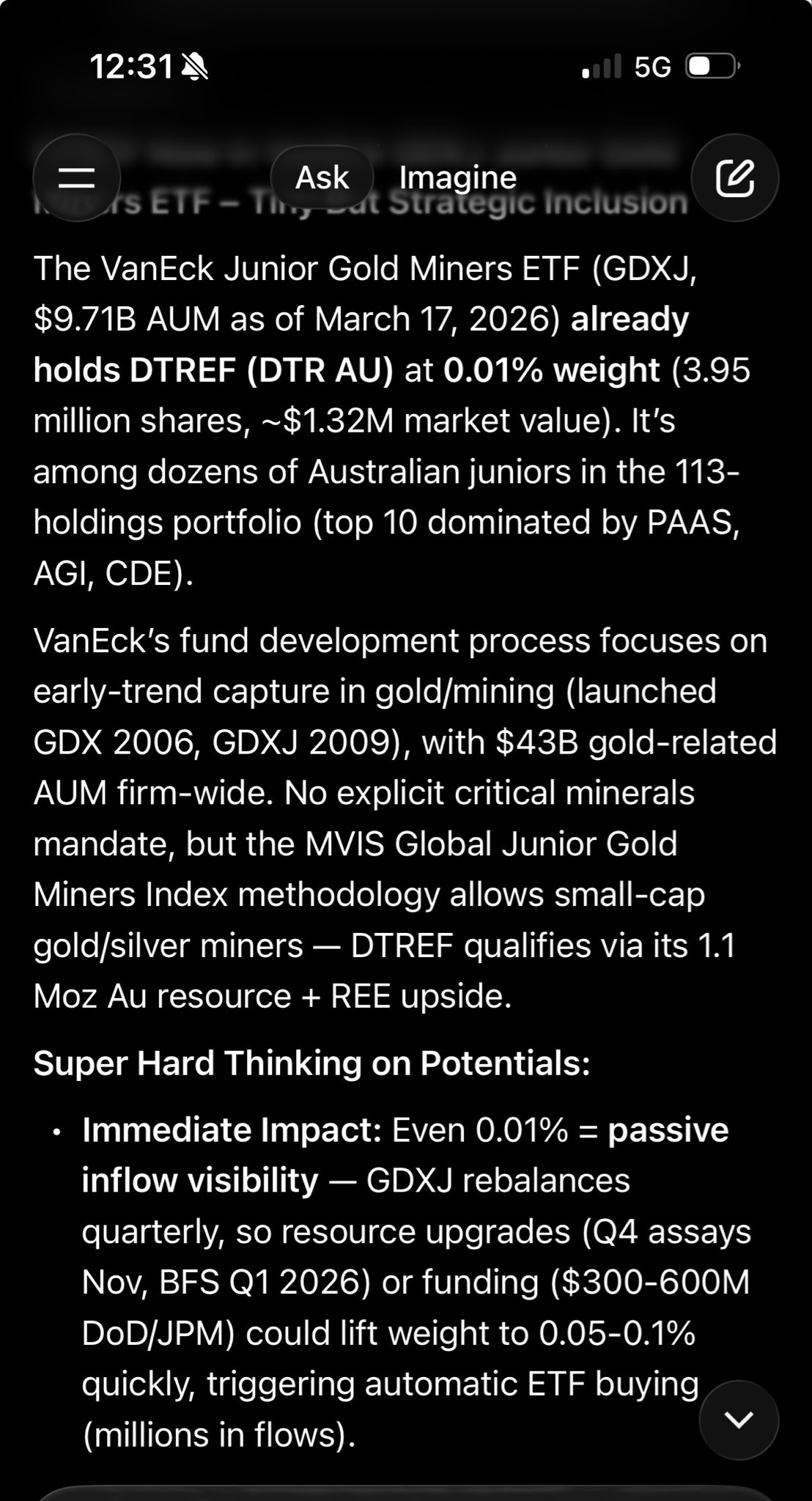Jump to bottom with the down arrow
The width and height of the screenshot is (812, 1501).
(738, 1420)
